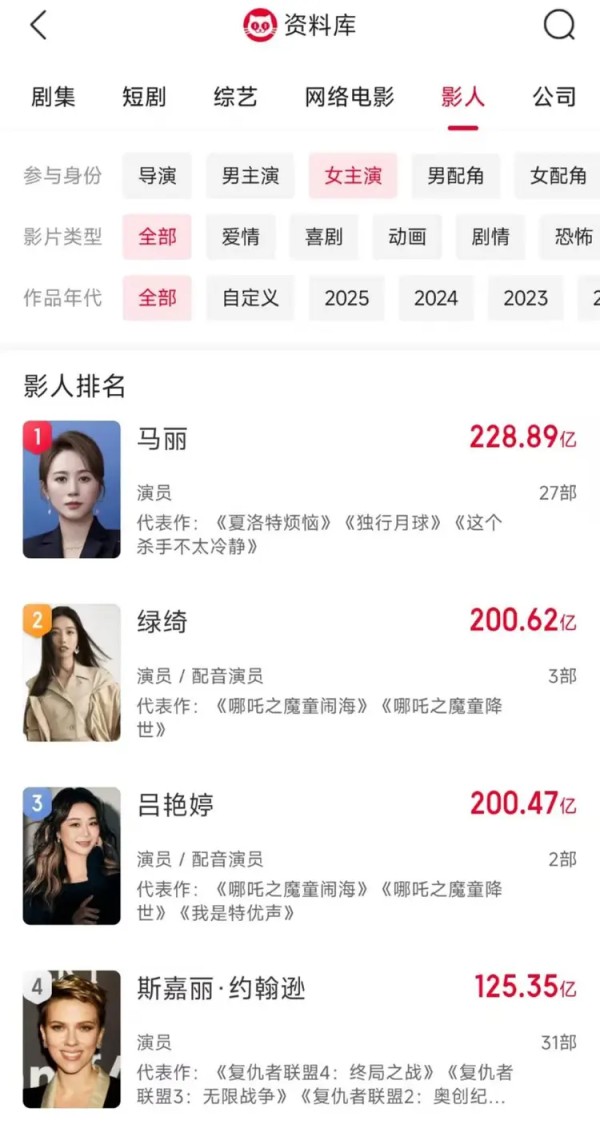The image size is (600, 1132).
Task: Go back using the top-left arrow
Action: (x=38, y=26)
